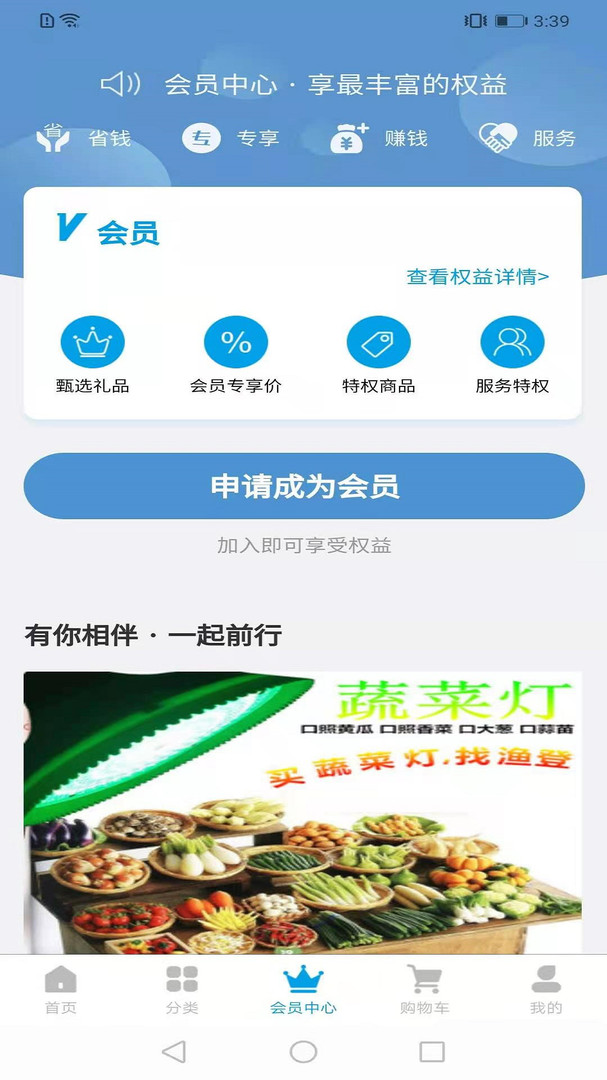Select 会员中心 tab

[x=303, y=990]
